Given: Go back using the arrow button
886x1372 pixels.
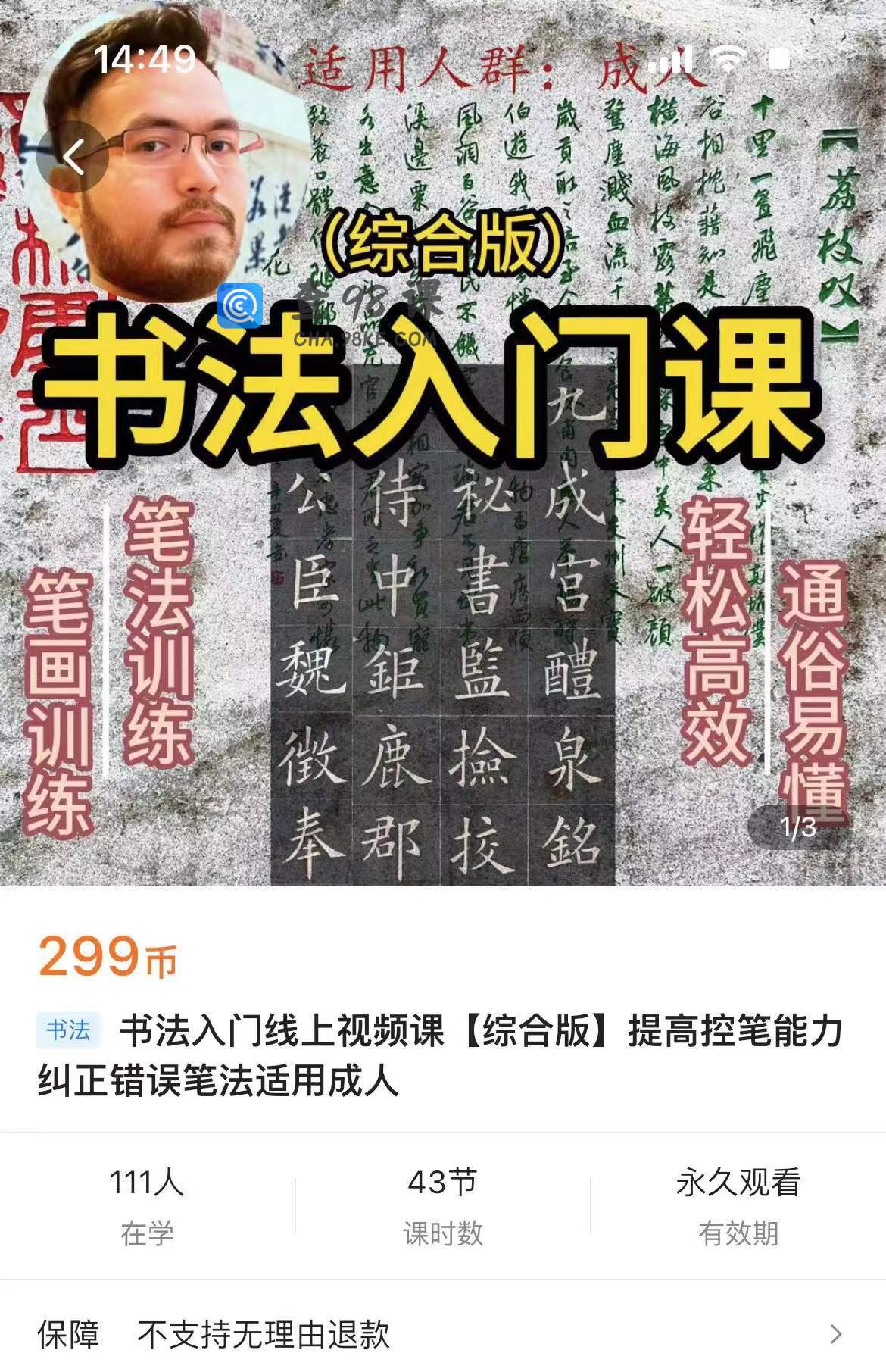Looking at the screenshot, I should pyautogui.click(x=73, y=158).
